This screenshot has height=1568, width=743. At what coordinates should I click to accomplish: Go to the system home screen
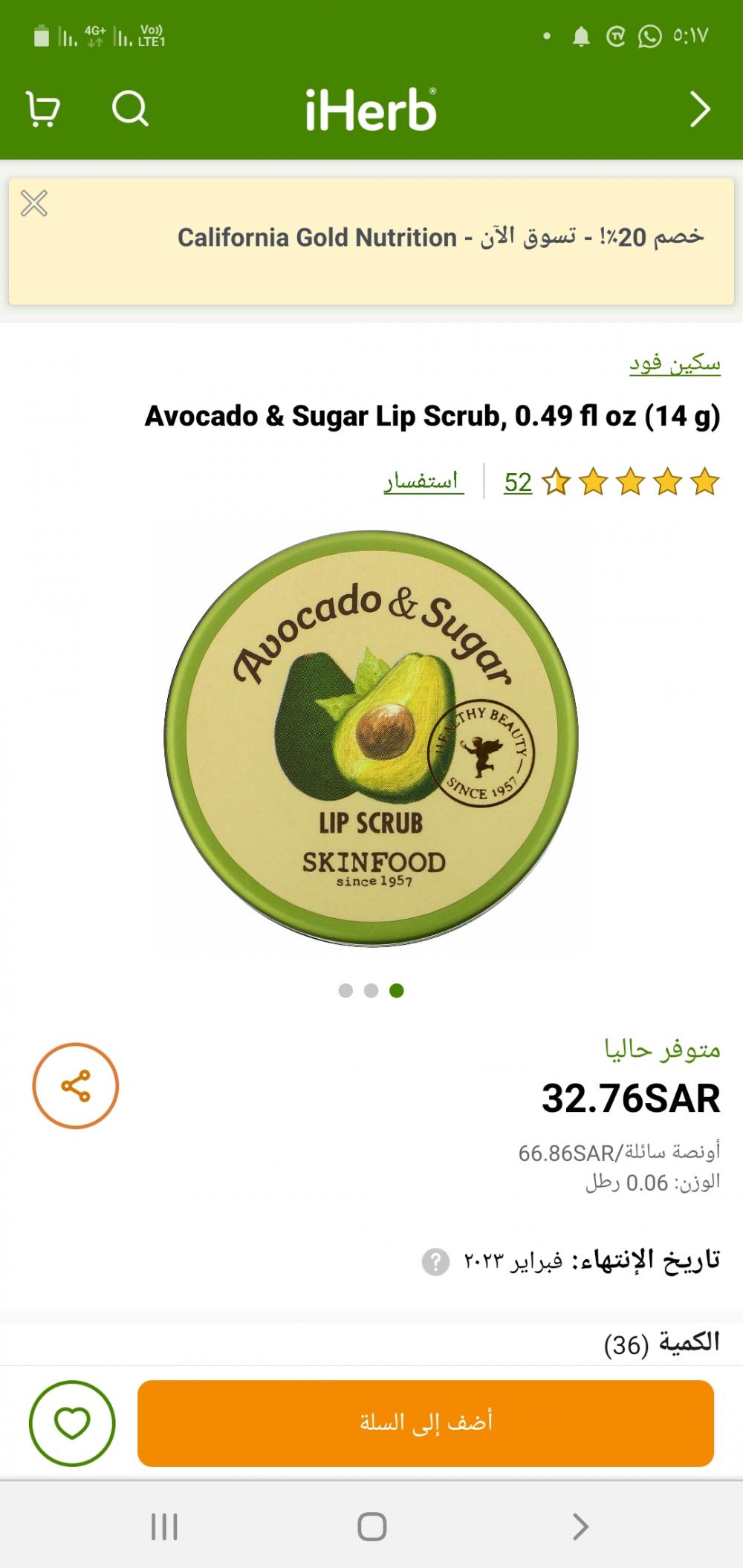coord(371,1527)
